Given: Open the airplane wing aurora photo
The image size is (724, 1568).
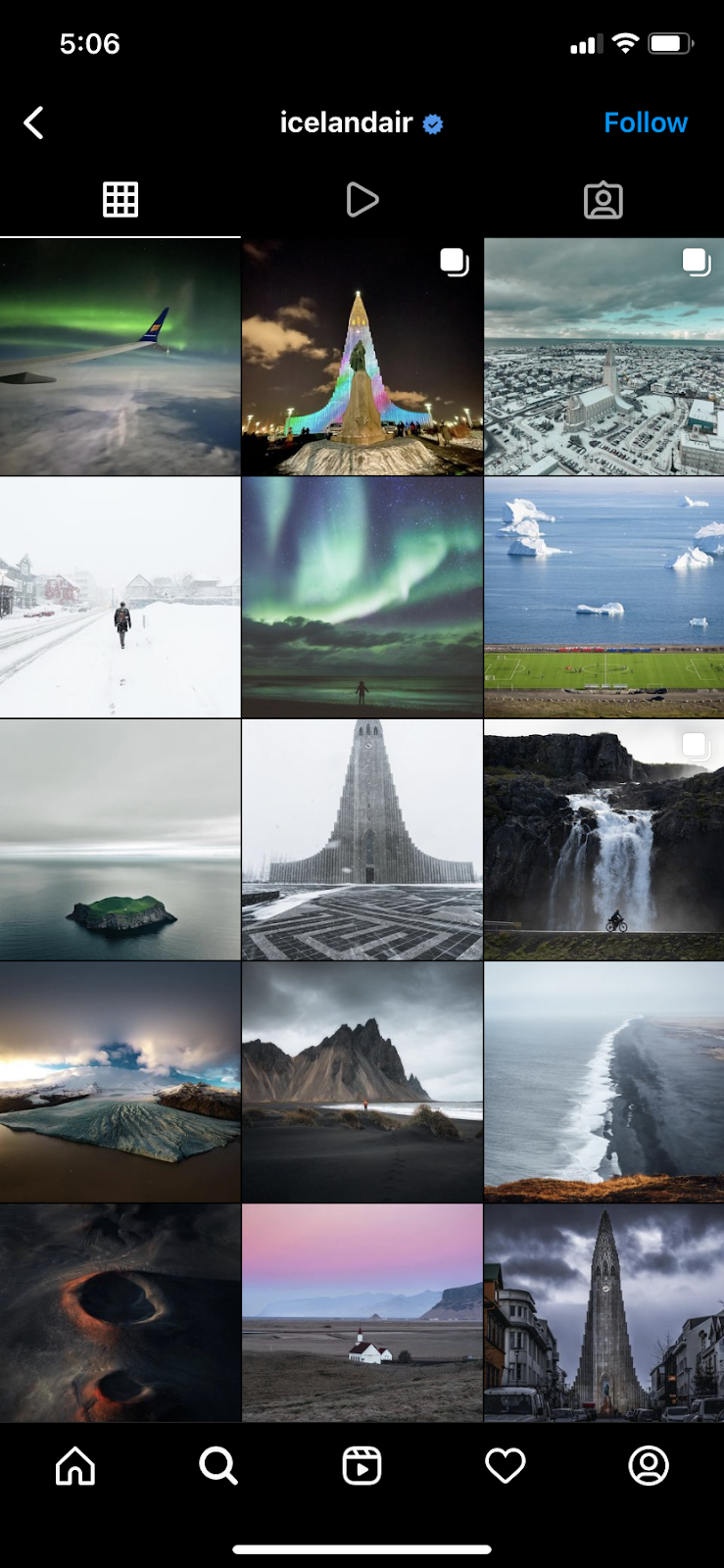Looking at the screenshot, I should click(120, 358).
